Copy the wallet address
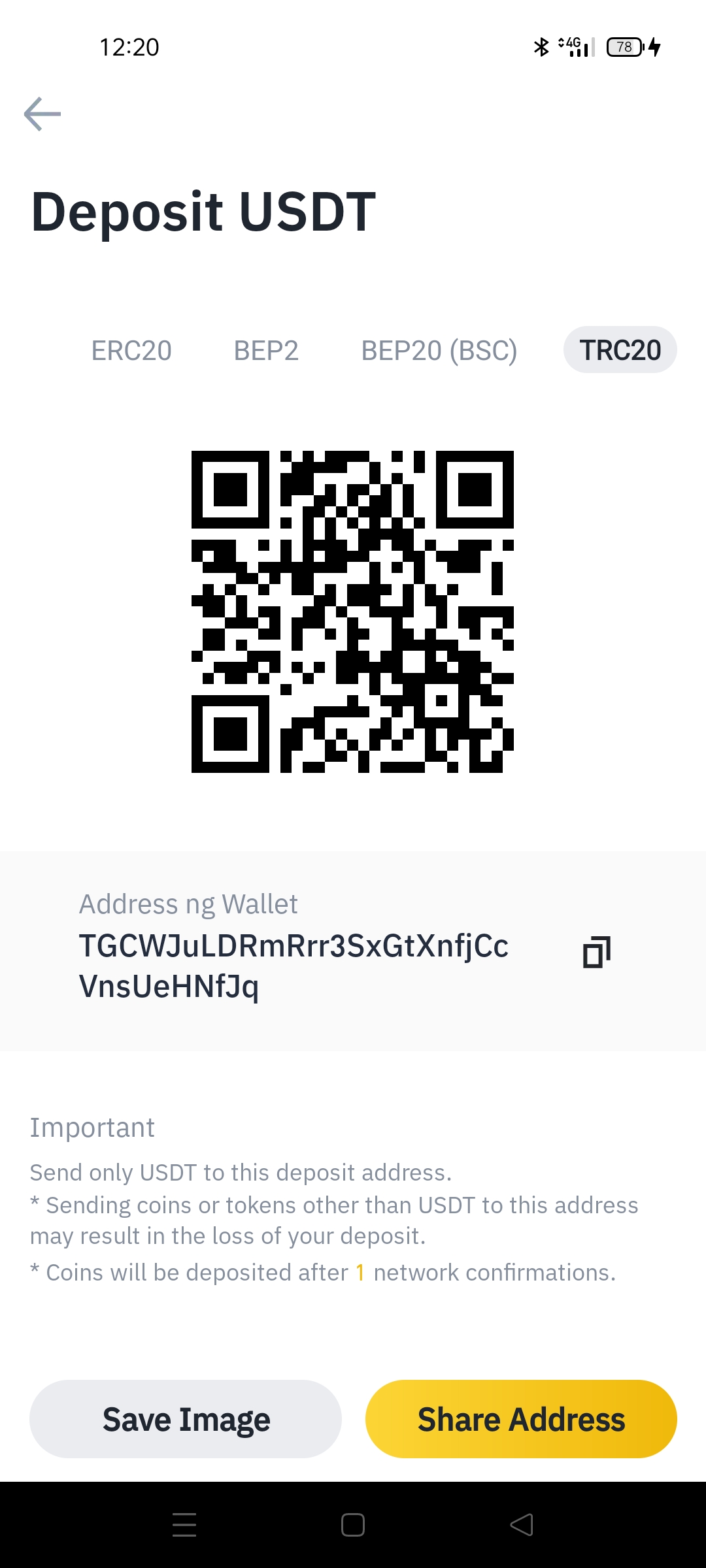This screenshot has height=1568, width=706. (x=596, y=952)
